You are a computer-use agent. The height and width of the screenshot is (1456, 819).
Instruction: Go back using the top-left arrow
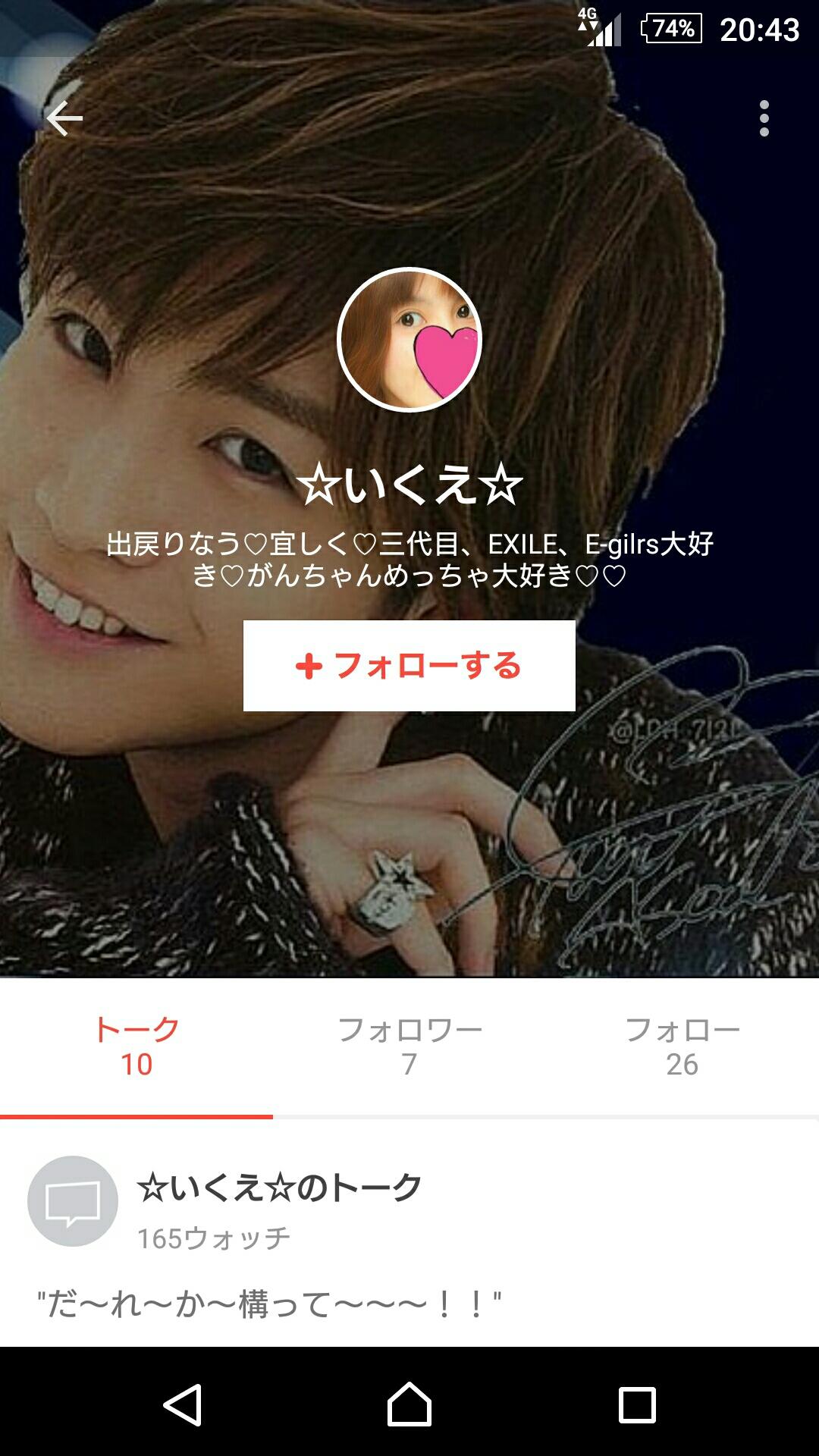pos(64,118)
